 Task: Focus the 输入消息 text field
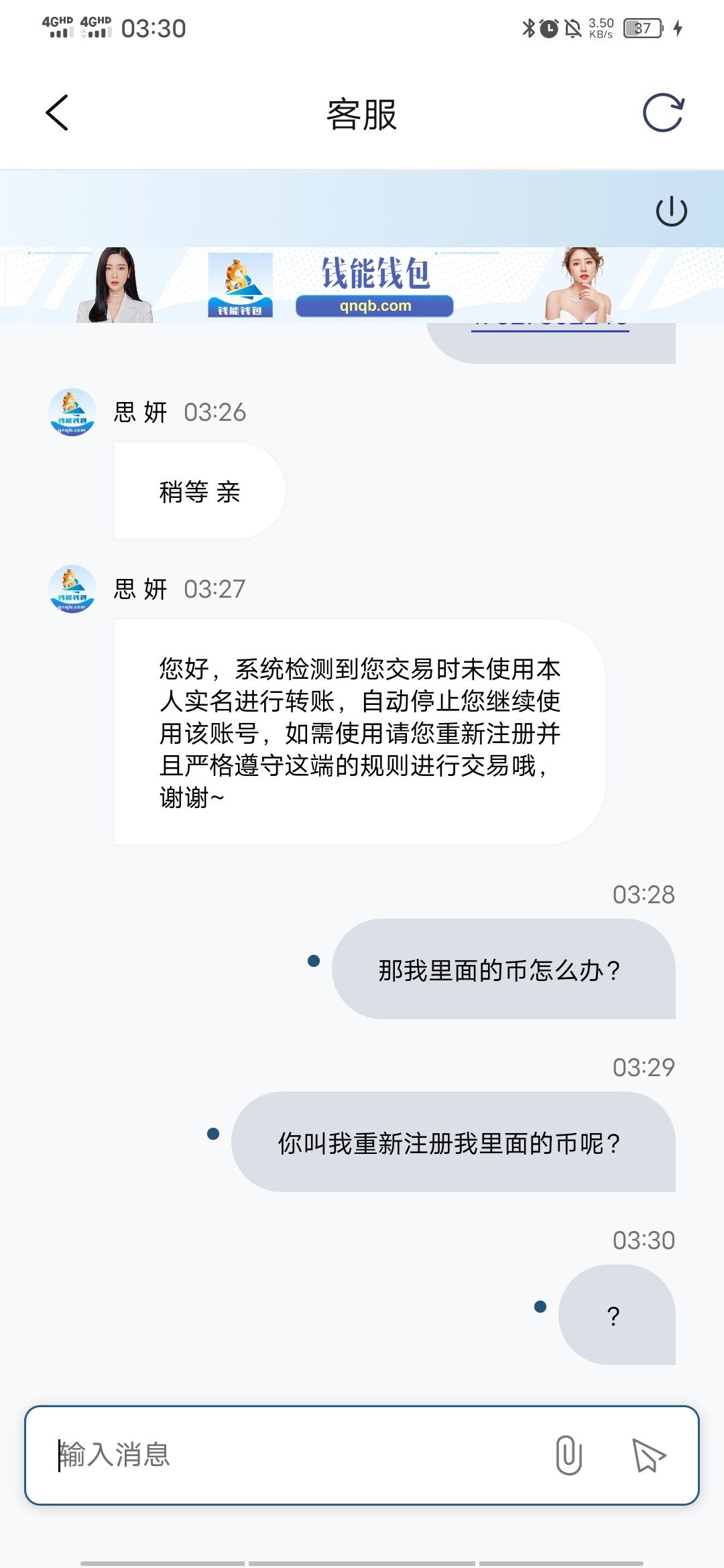[295, 1455]
